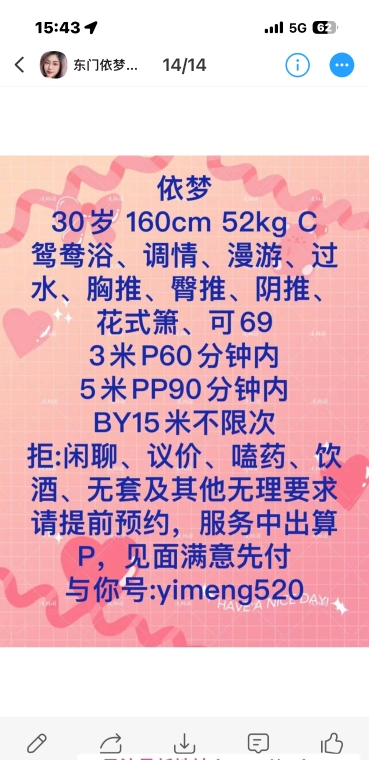Edit the image with the pencil icon

(37, 743)
